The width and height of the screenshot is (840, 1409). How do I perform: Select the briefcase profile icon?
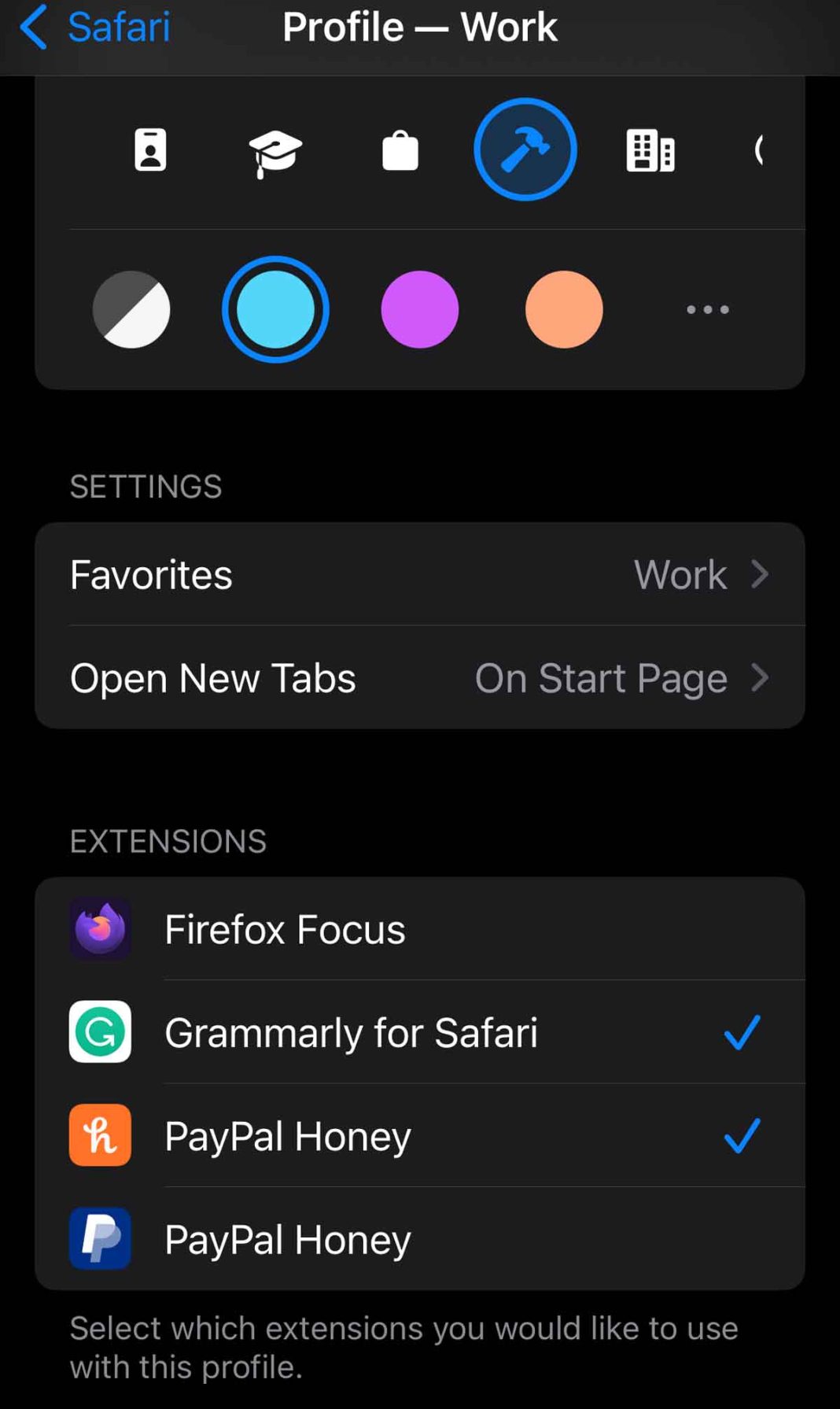click(400, 150)
